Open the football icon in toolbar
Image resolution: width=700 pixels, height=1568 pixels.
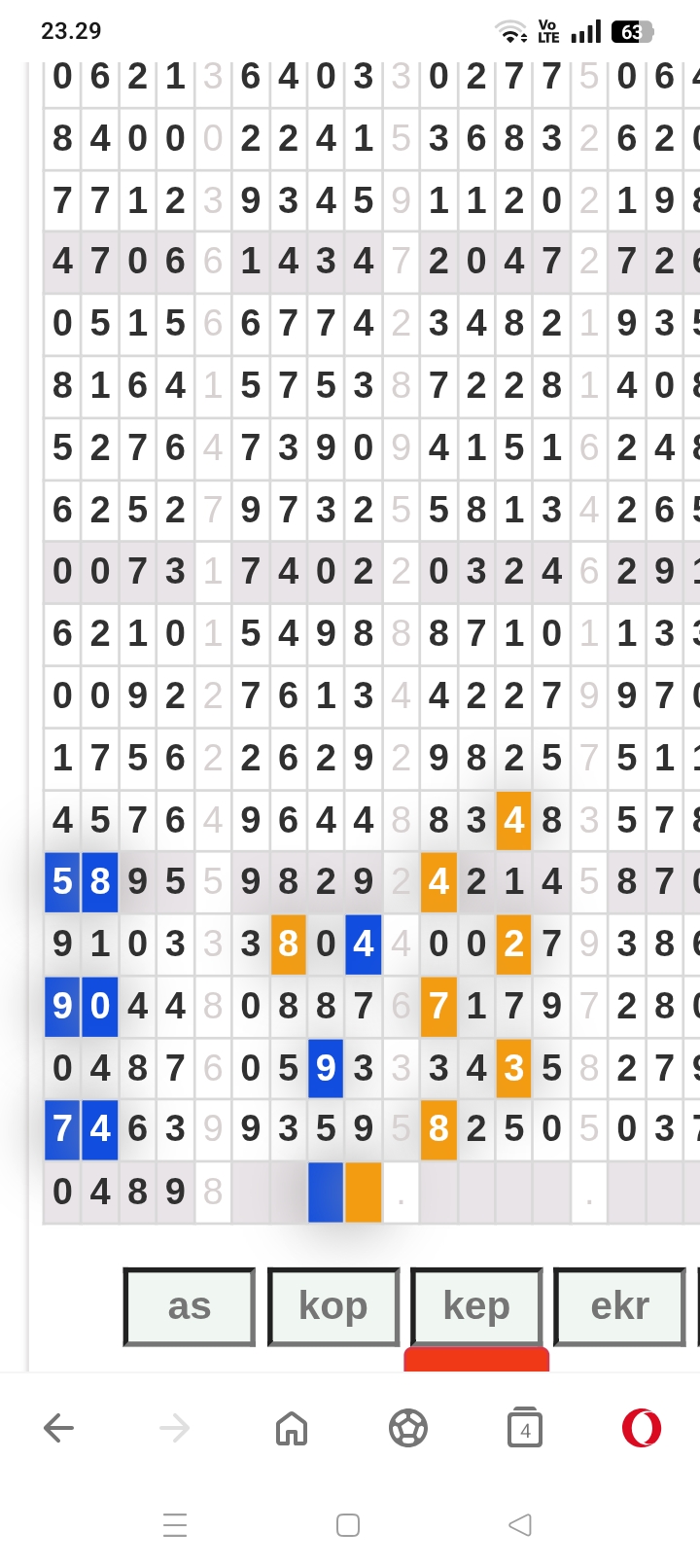tap(408, 1428)
